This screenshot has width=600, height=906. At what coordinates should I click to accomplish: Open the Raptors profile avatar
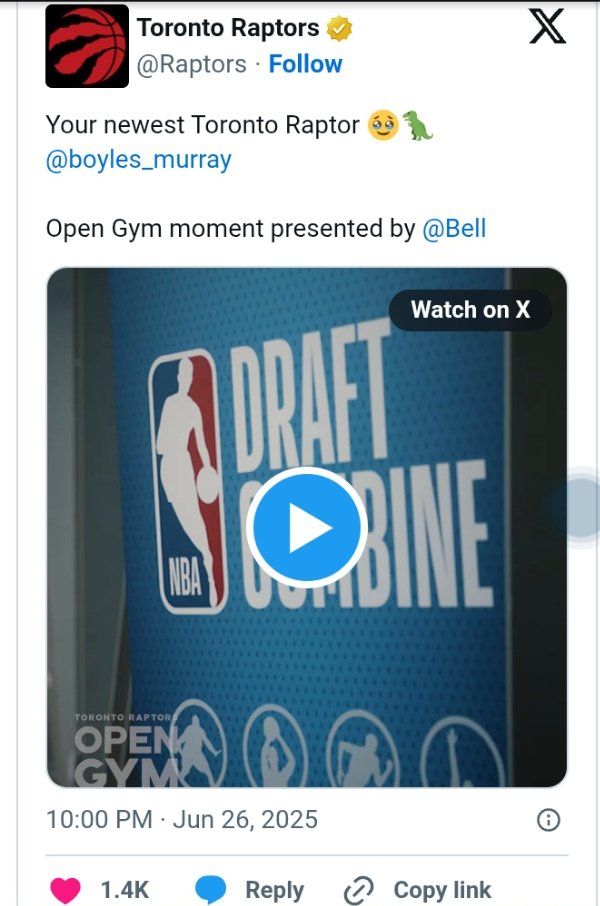[x=87, y=45]
